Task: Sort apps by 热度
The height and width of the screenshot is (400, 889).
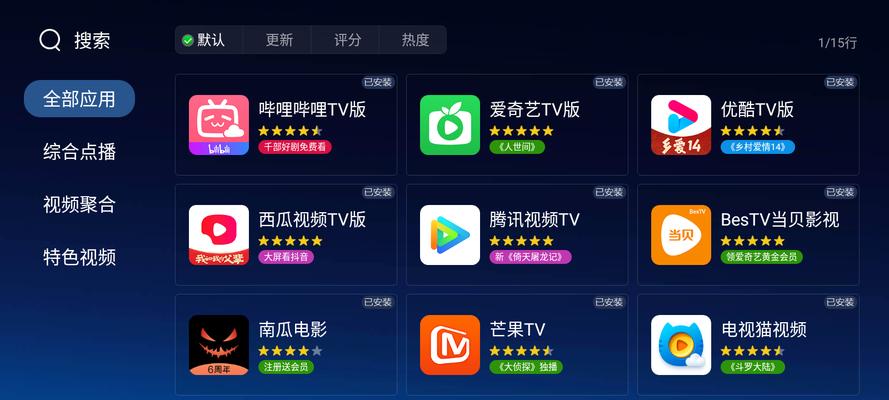Action: (x=415, y=40)
